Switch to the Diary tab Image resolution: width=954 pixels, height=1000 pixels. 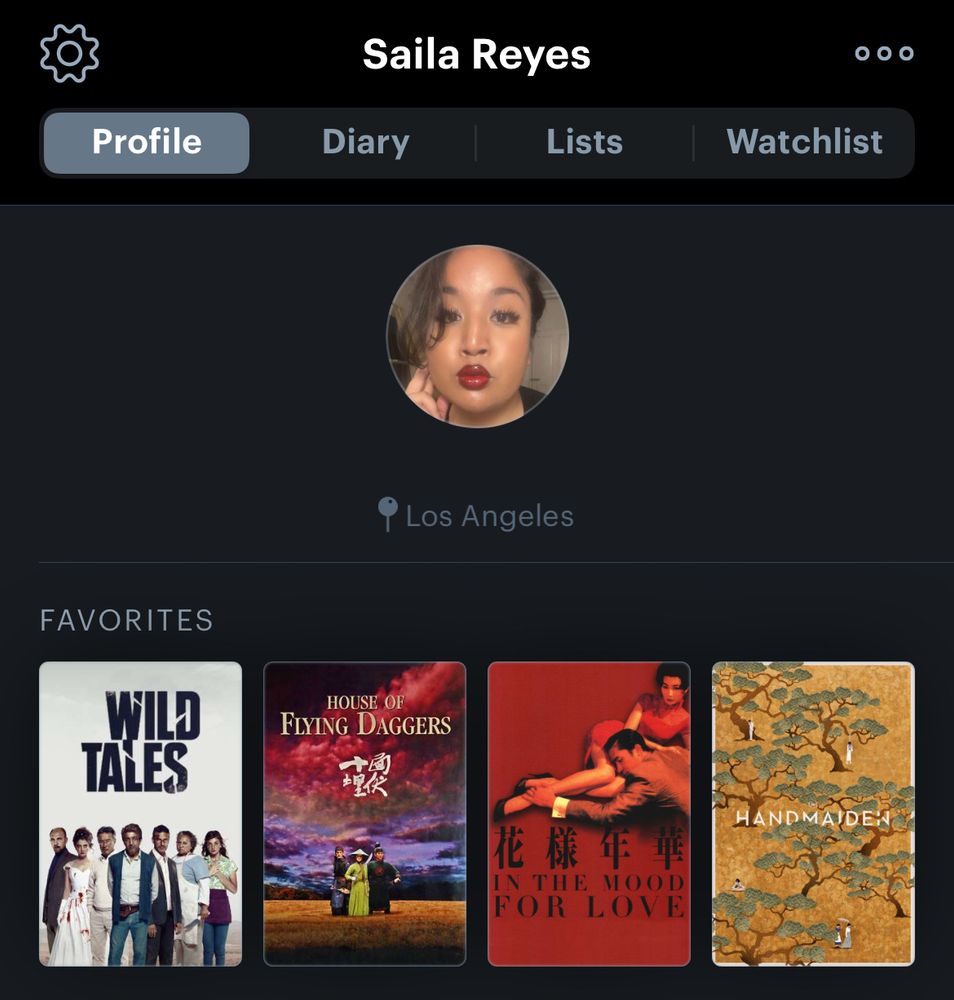pyautogui.click(x=365, y=142)
